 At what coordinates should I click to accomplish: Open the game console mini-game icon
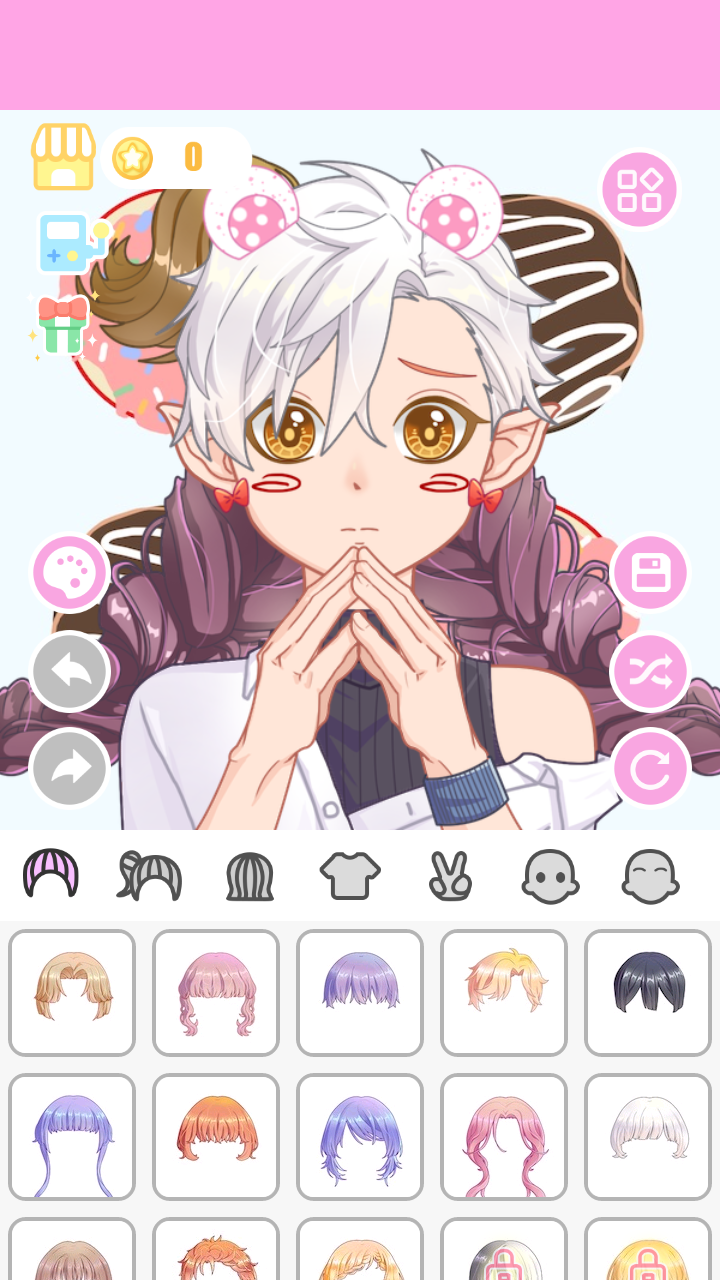(x=68, y=242)
